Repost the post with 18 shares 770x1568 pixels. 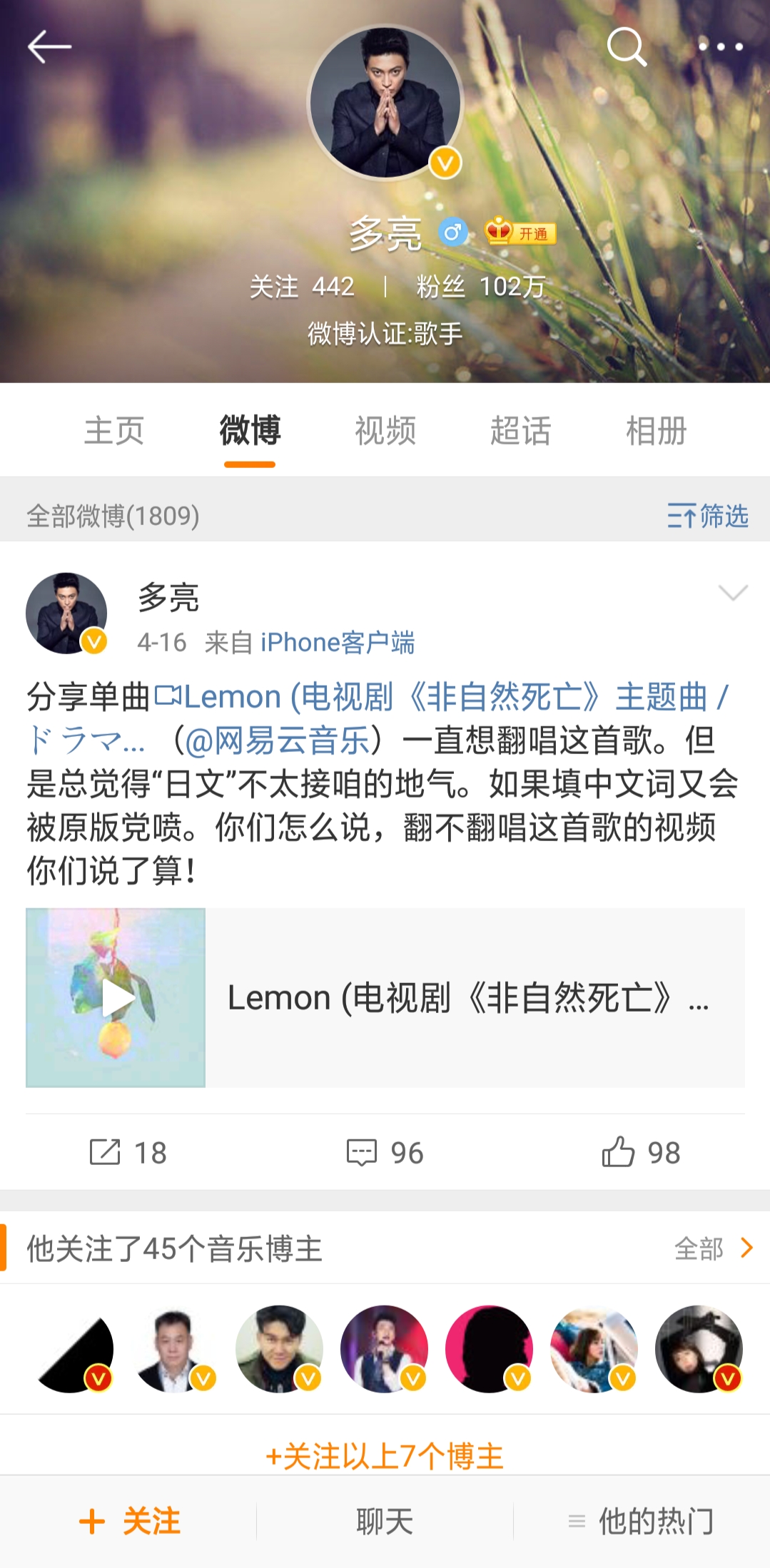click(x=128, y=1152)
